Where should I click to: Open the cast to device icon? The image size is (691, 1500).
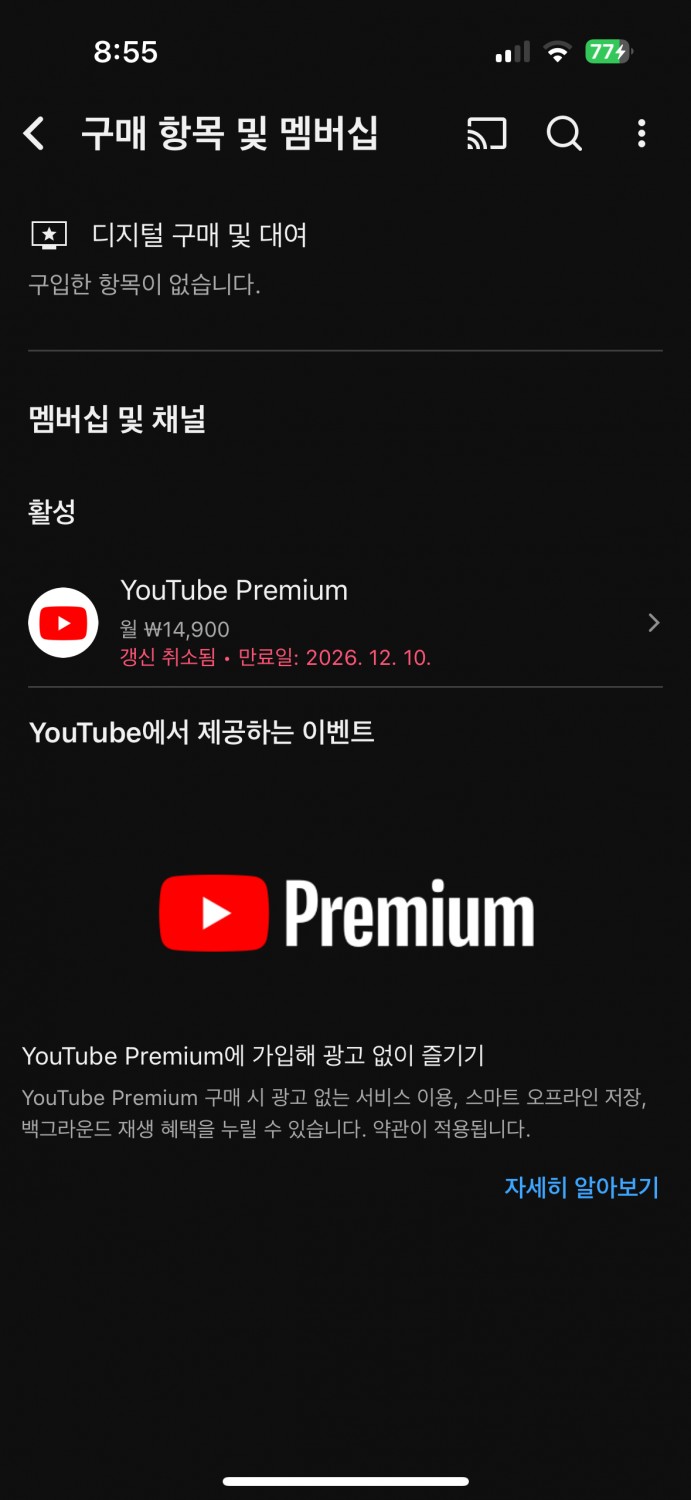tap(487, 133)
